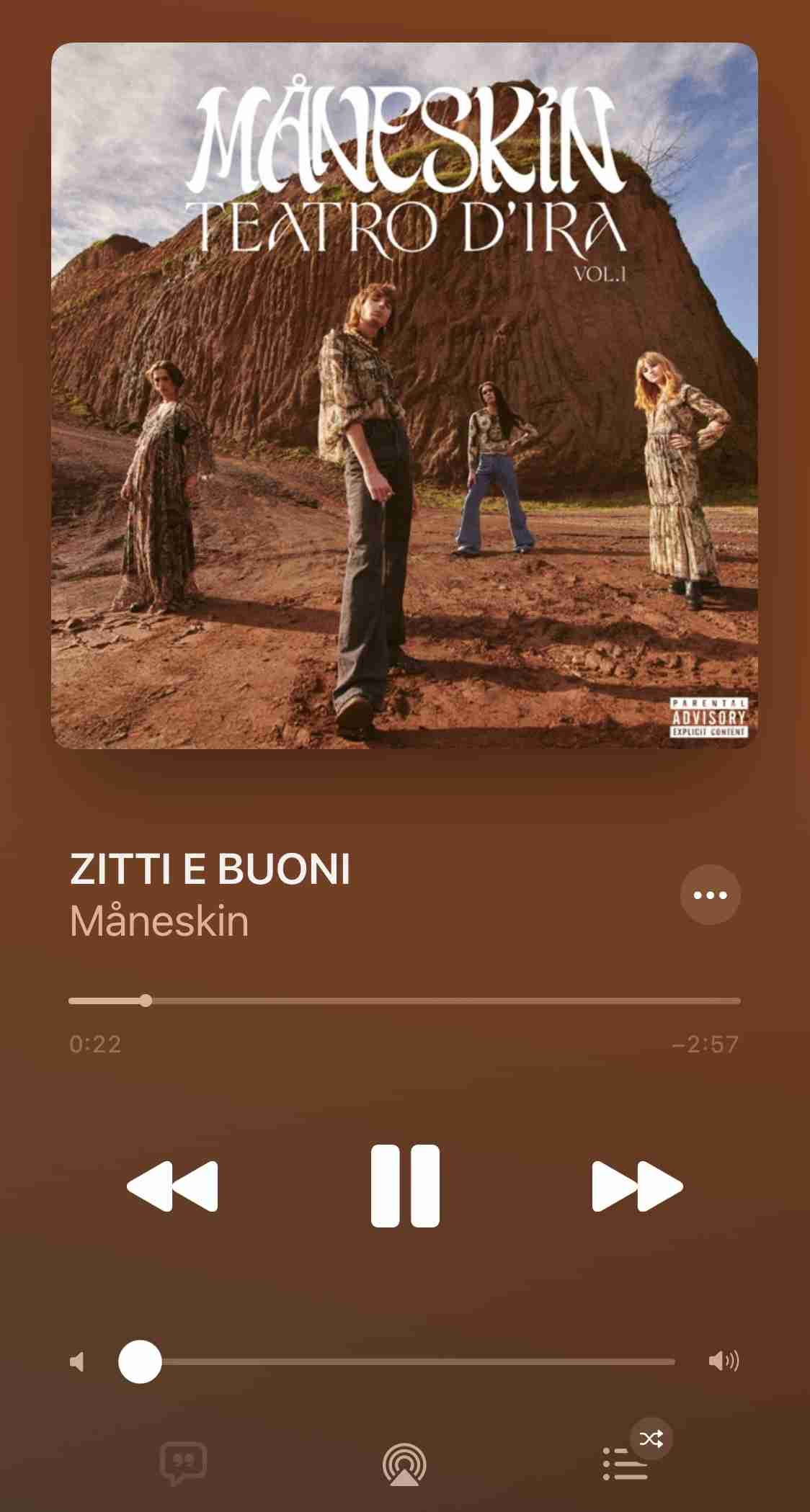This screenshot has height=1512, width=810.
Task: Skip to the next track
Action: [x=637, y=1186]
